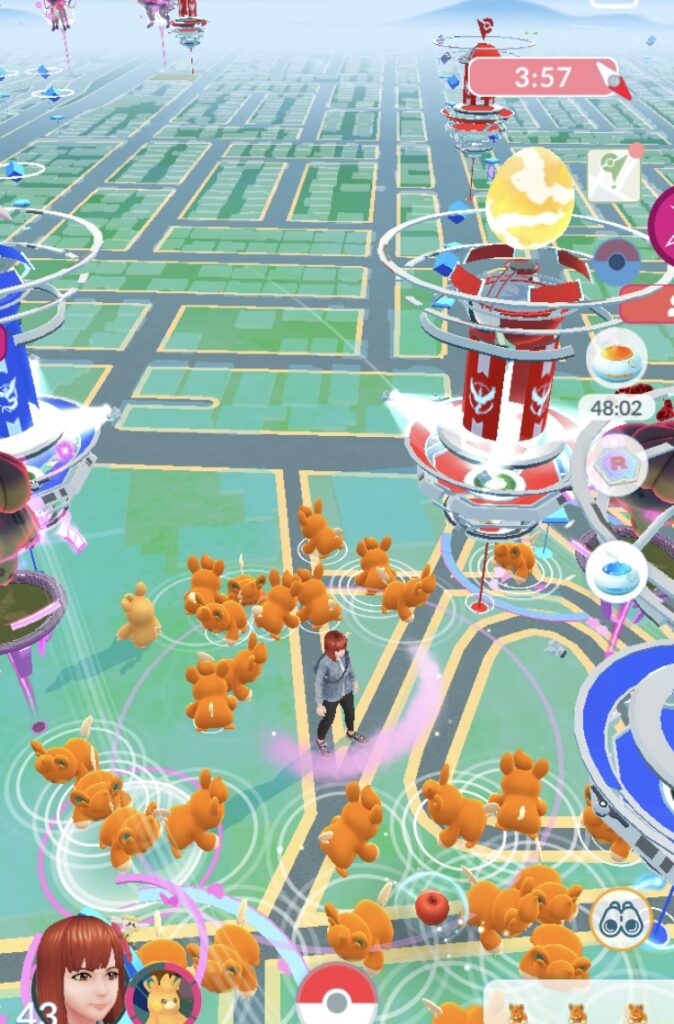Open the Nearby binoculars button

tap(620, 916)
